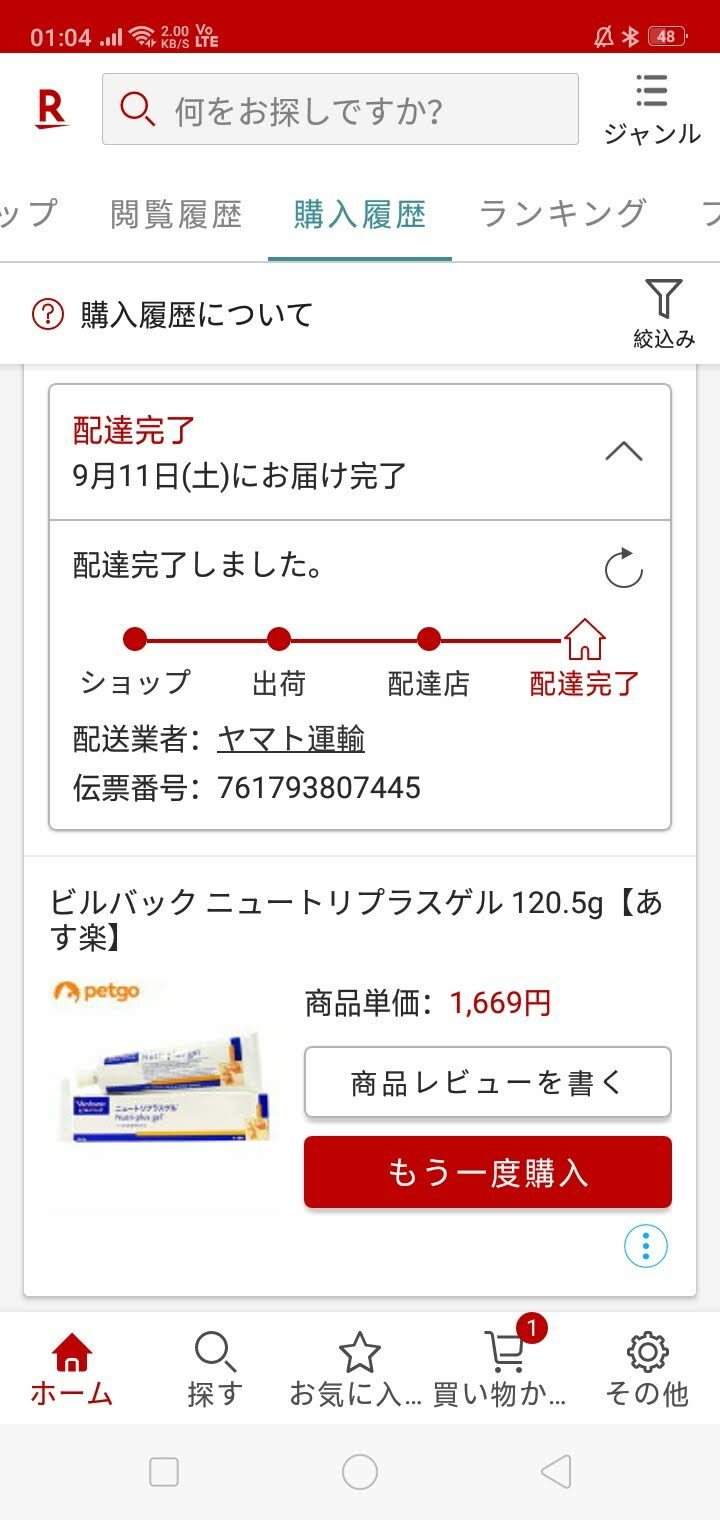Open the 買い物かご cart tab
This screenshot has width=720, height=1520.
click(503, 1368)
